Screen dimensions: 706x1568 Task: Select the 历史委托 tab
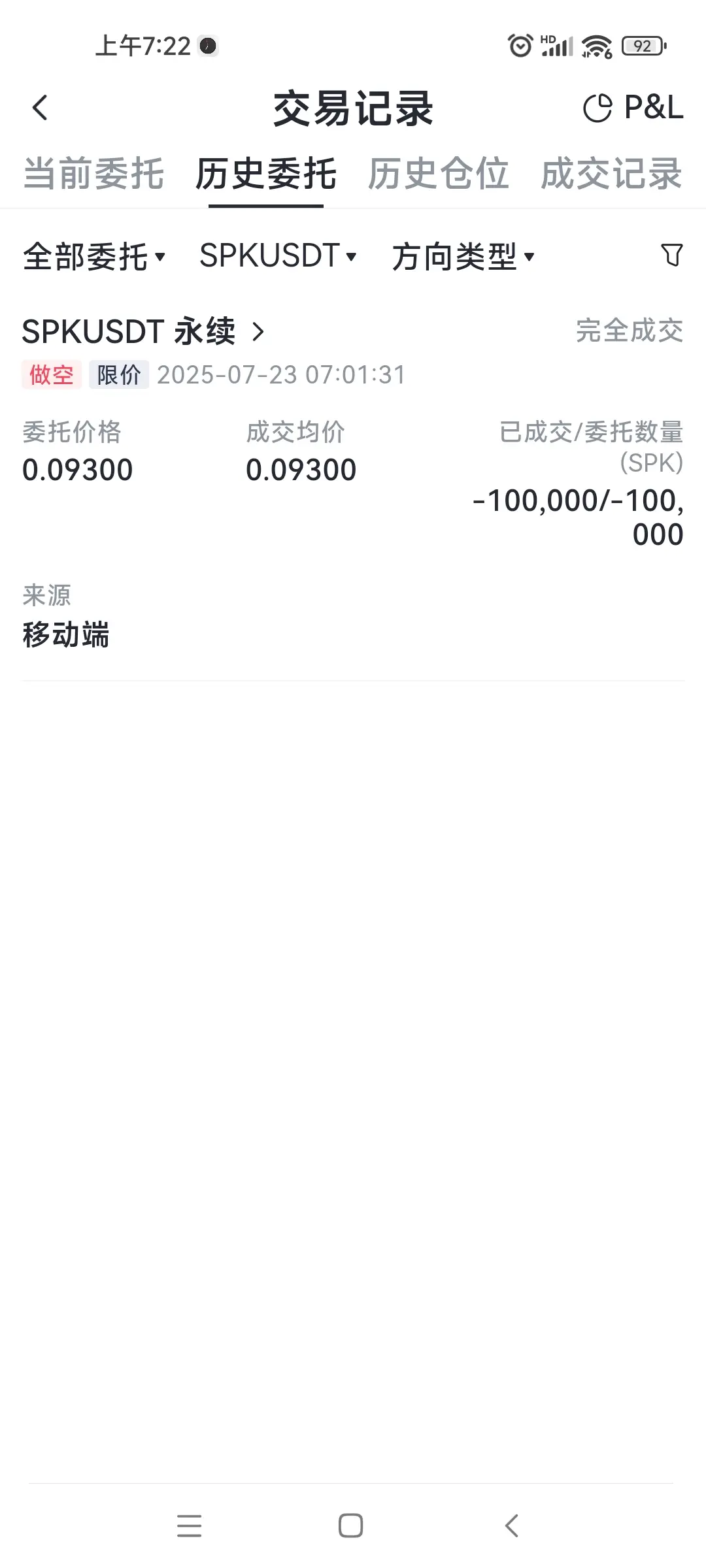pos(266,174)
